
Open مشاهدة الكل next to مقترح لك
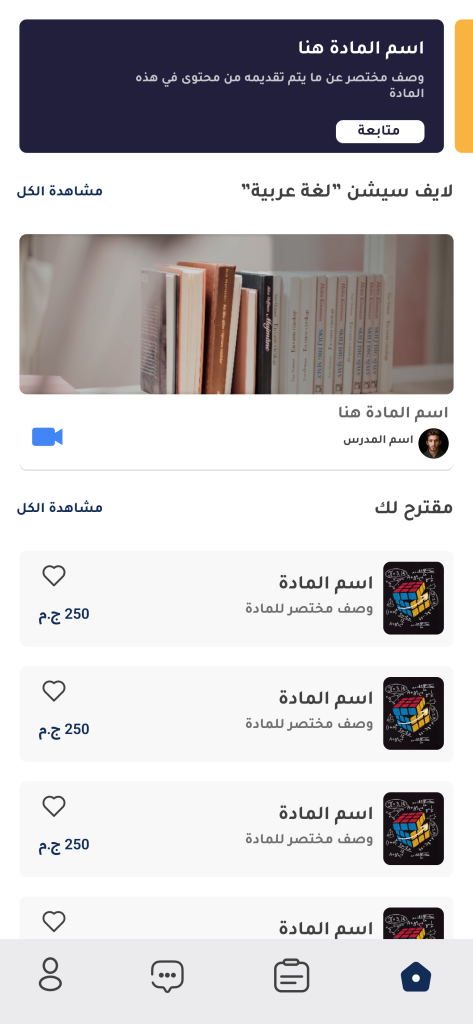click(59, 507)
